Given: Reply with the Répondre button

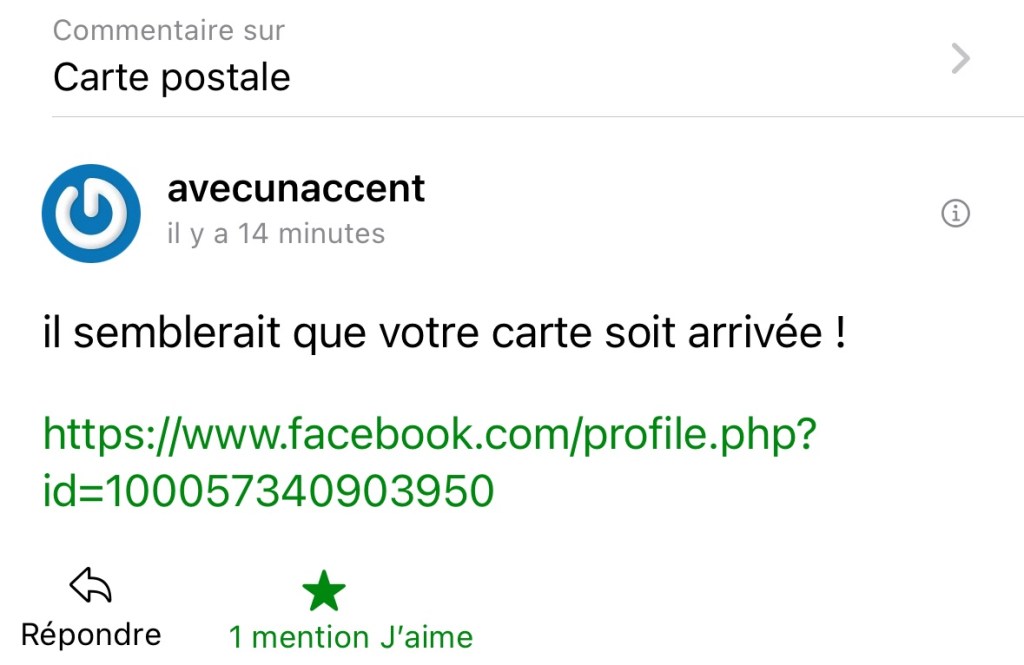Looking at the screenshot, I should pyautogui.click(x=91, y=608).
